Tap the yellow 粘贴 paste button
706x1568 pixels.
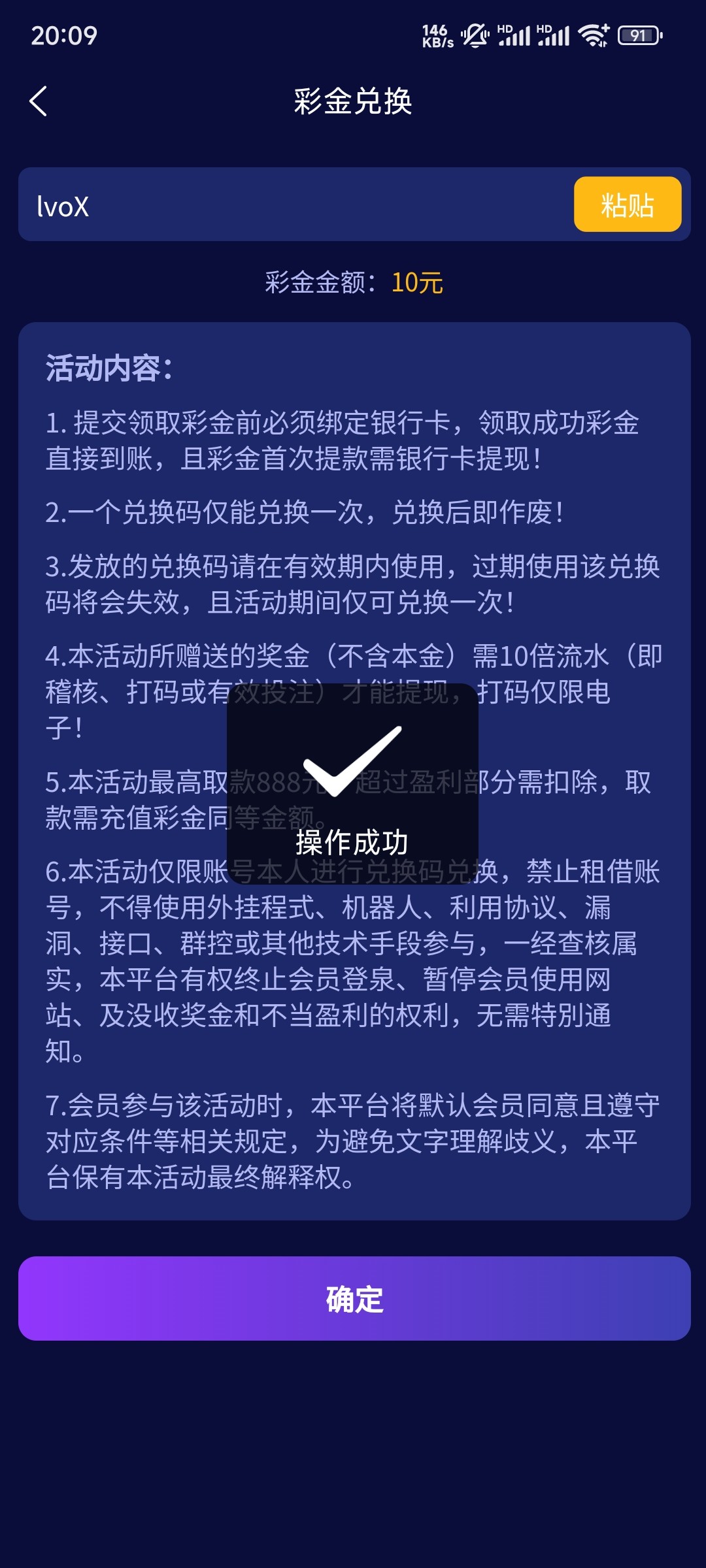tap(627, 205)
